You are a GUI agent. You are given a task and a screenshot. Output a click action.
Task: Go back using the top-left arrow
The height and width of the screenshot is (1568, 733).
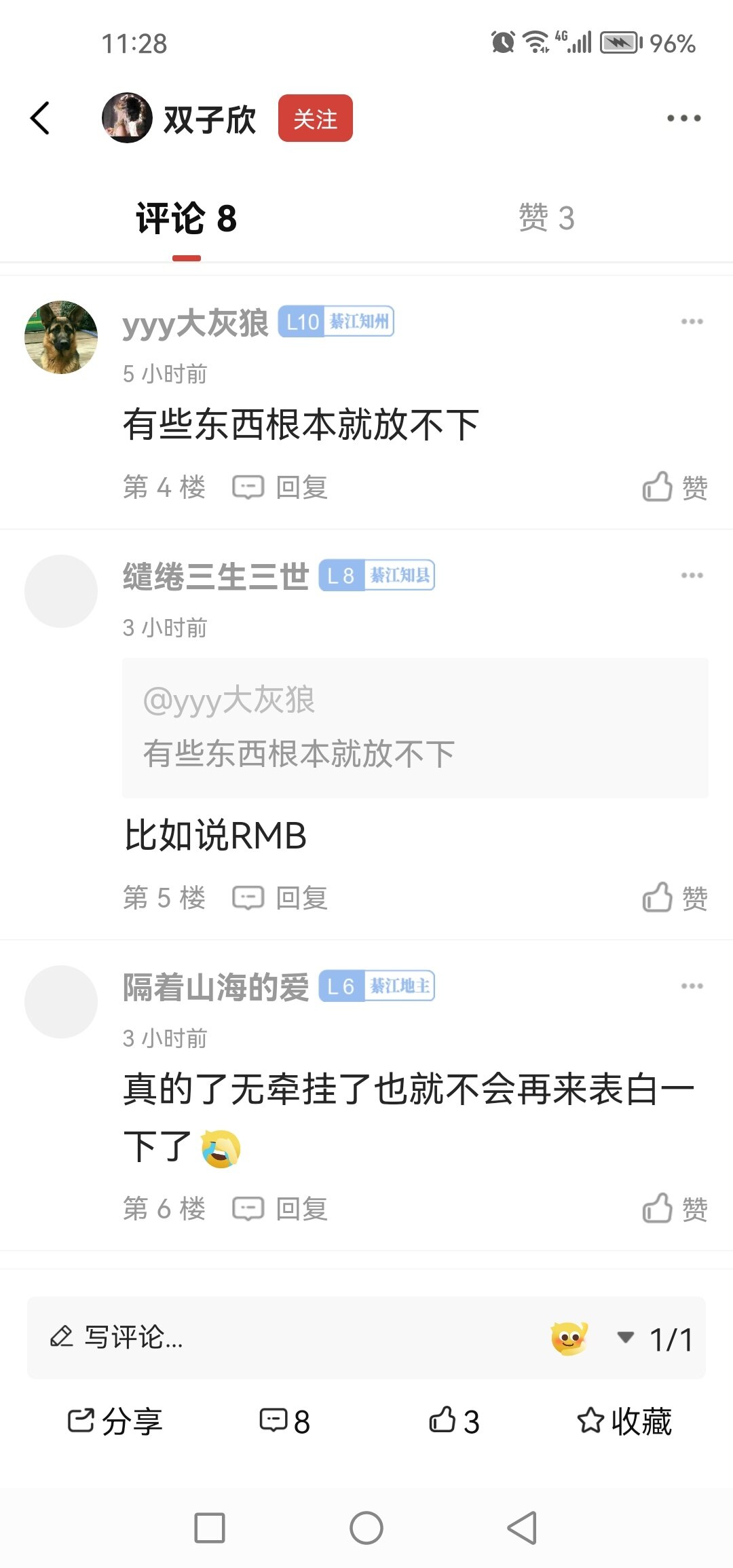coord(41,118)
